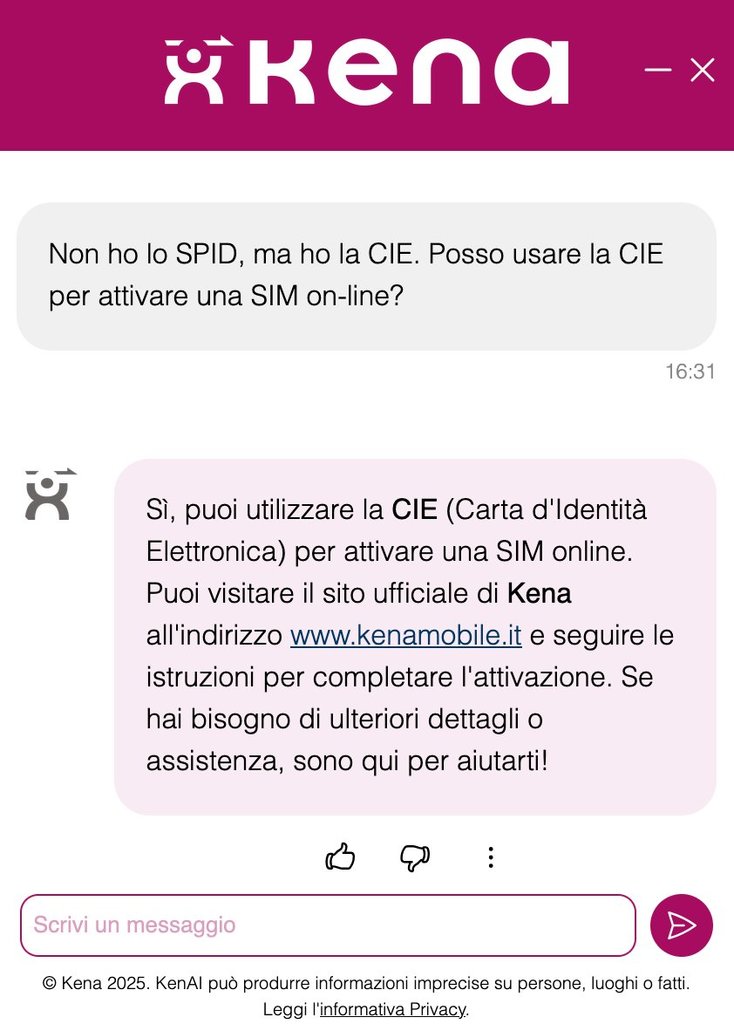Close the Kena chat window
This screenshot has height=1024, width=734.
703,70
